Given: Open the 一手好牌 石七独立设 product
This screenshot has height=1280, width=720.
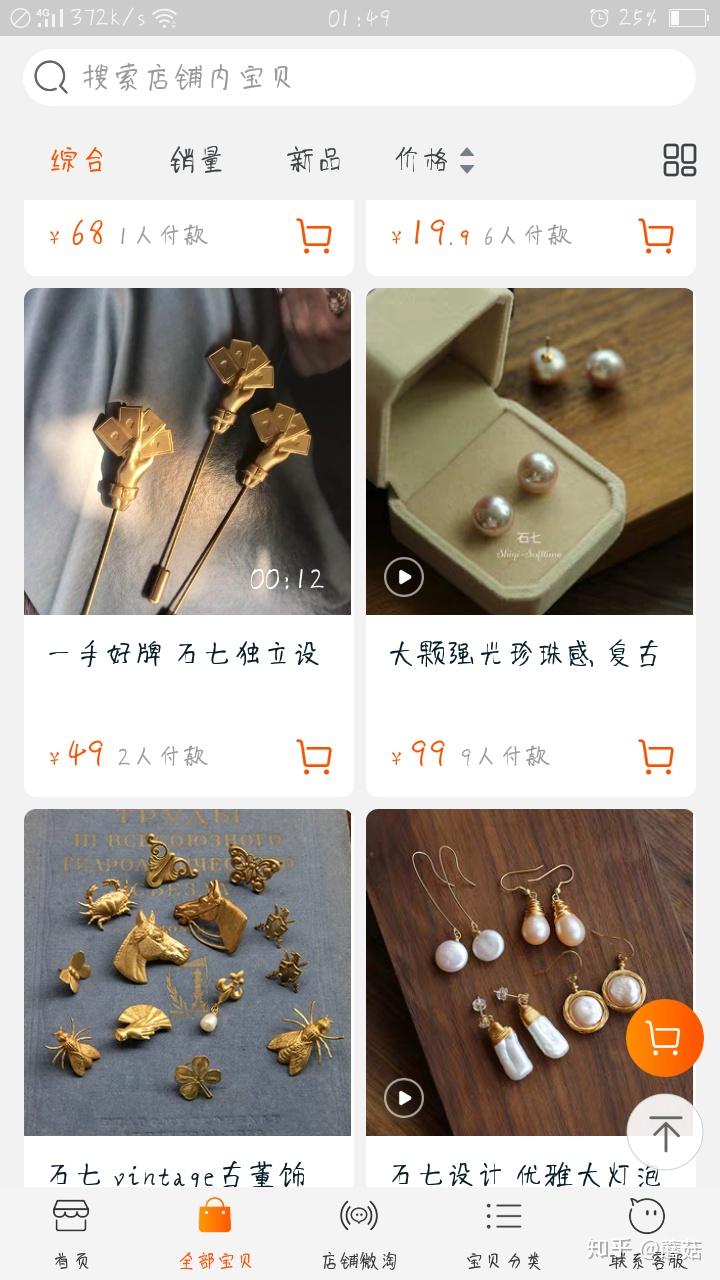Looking at the screenshot, I should 187,452.
